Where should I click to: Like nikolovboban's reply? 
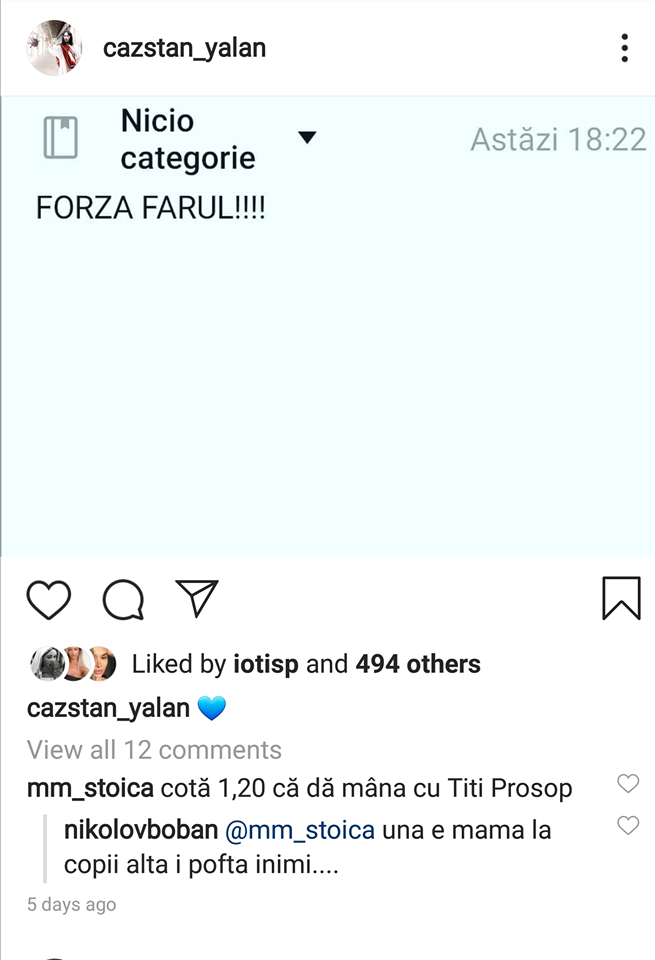click(x=627, y=826)
